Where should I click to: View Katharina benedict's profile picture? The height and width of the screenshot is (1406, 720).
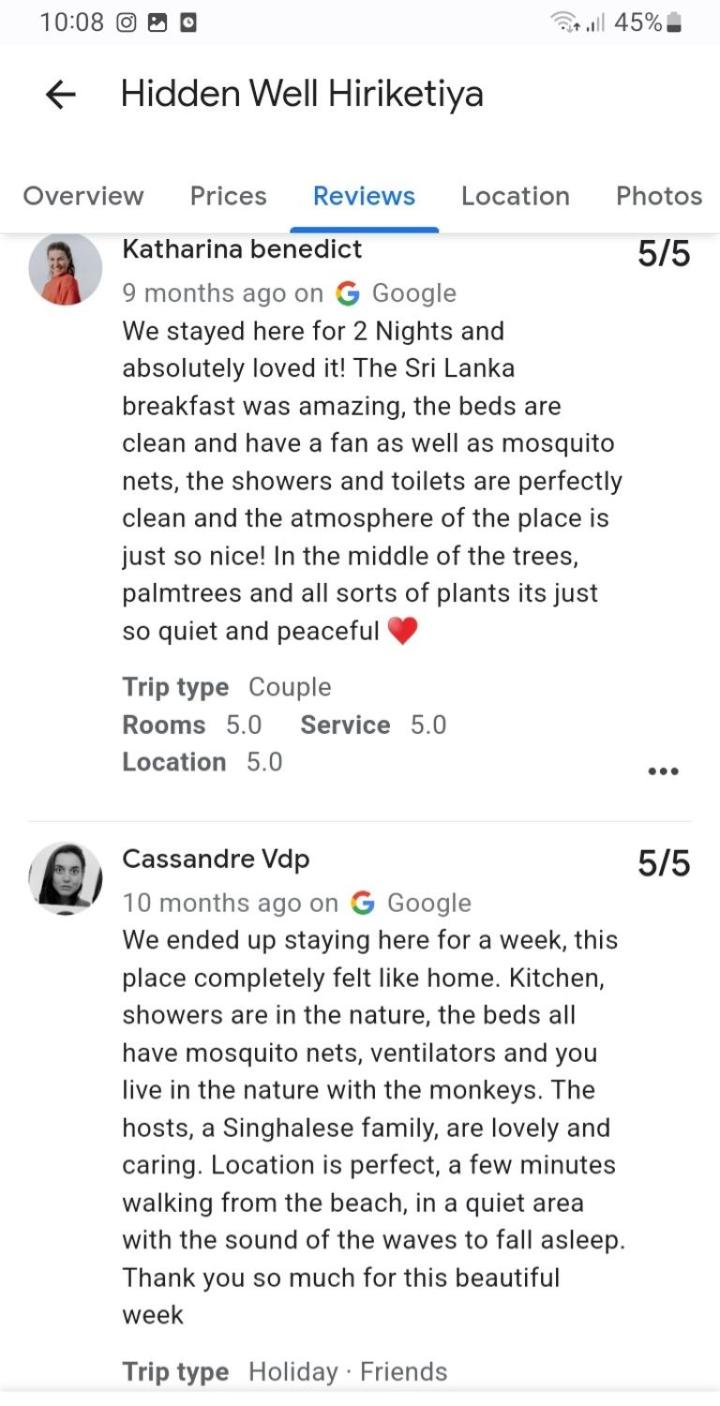[65, 268]
